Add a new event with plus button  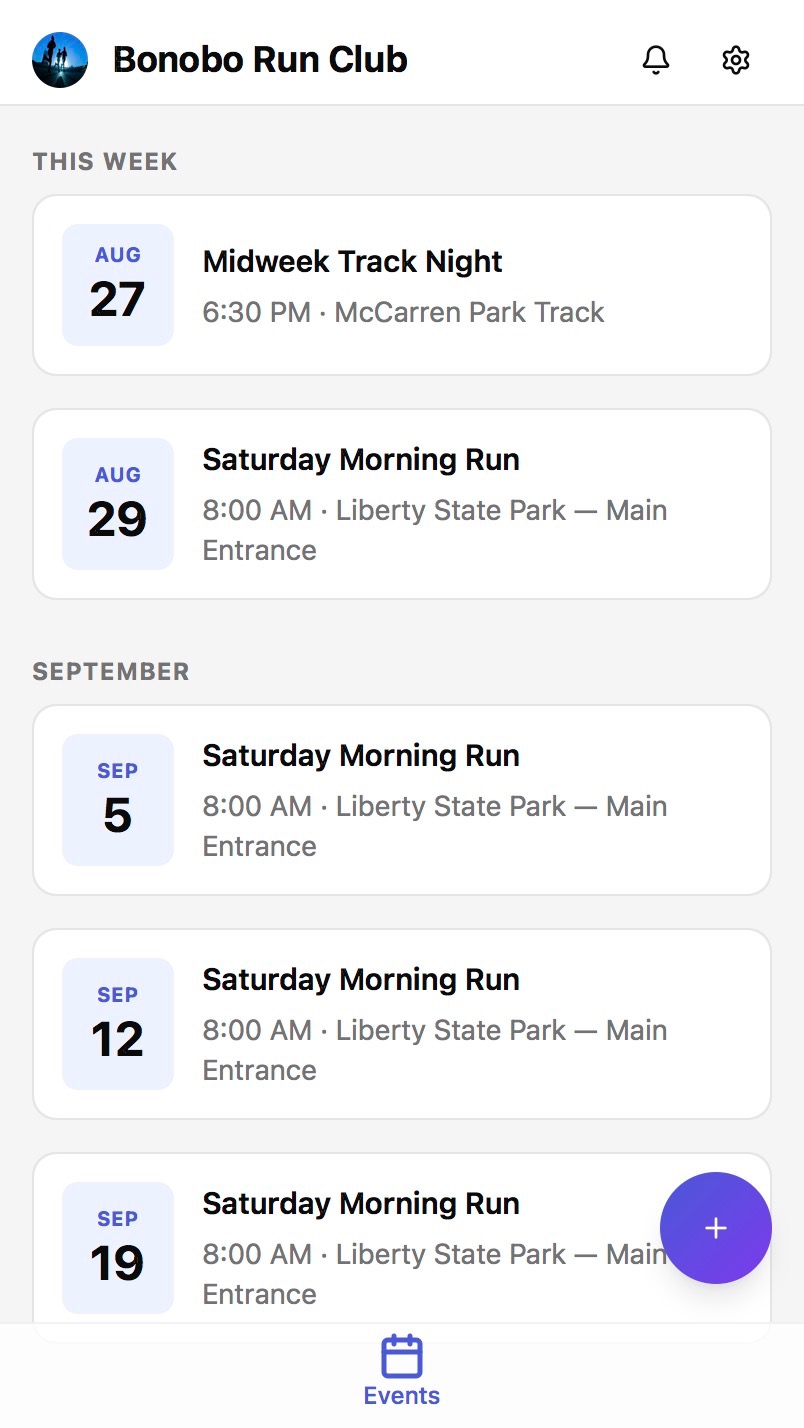click(x=716, y=1228)
